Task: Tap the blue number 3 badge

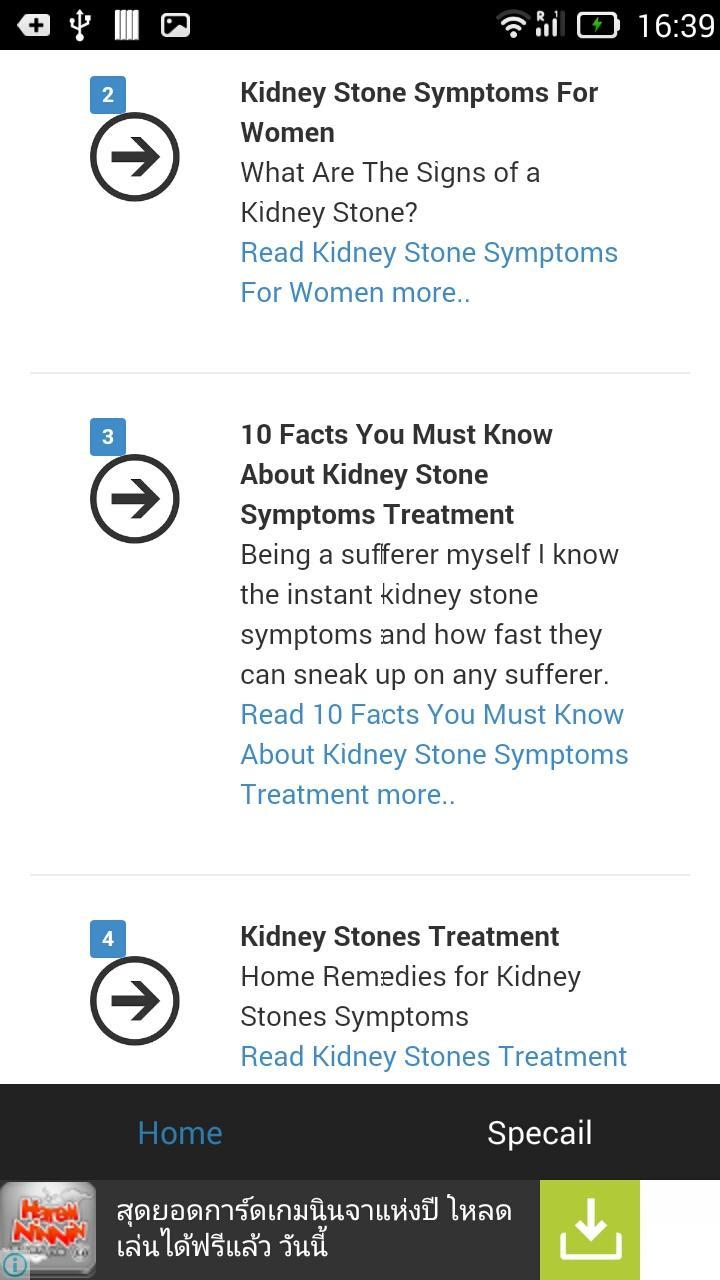Action: click(x=107, y=437)
